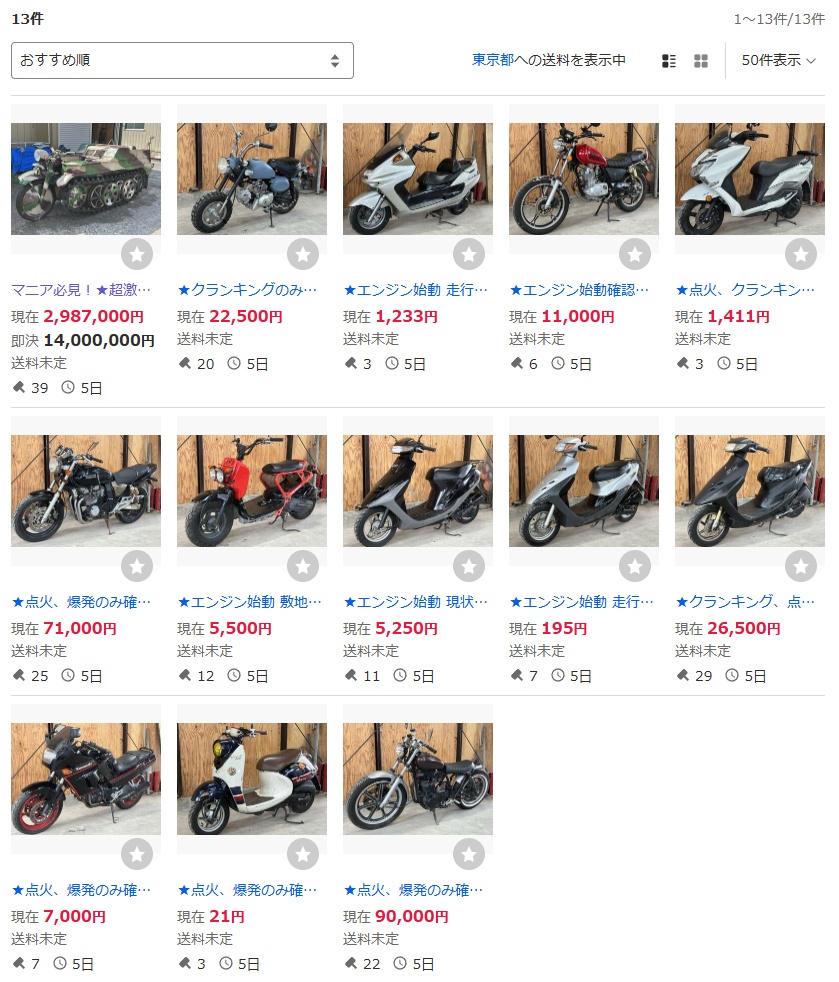Add the 2,987,000円 item to watchlist
839x982 pixels.
coord(137,255)
